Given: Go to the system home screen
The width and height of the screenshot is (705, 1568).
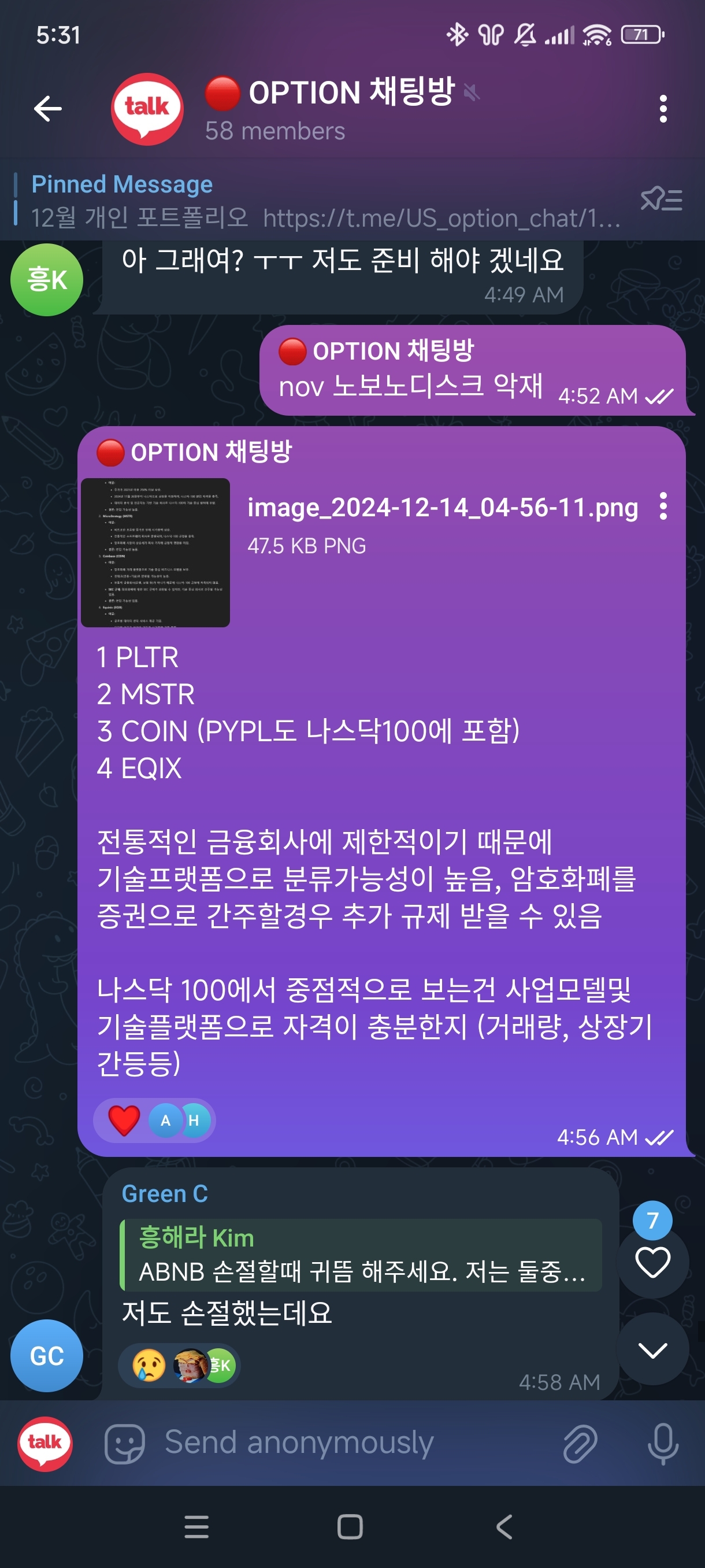Looking at the screenshot, I should [350, 1526].
